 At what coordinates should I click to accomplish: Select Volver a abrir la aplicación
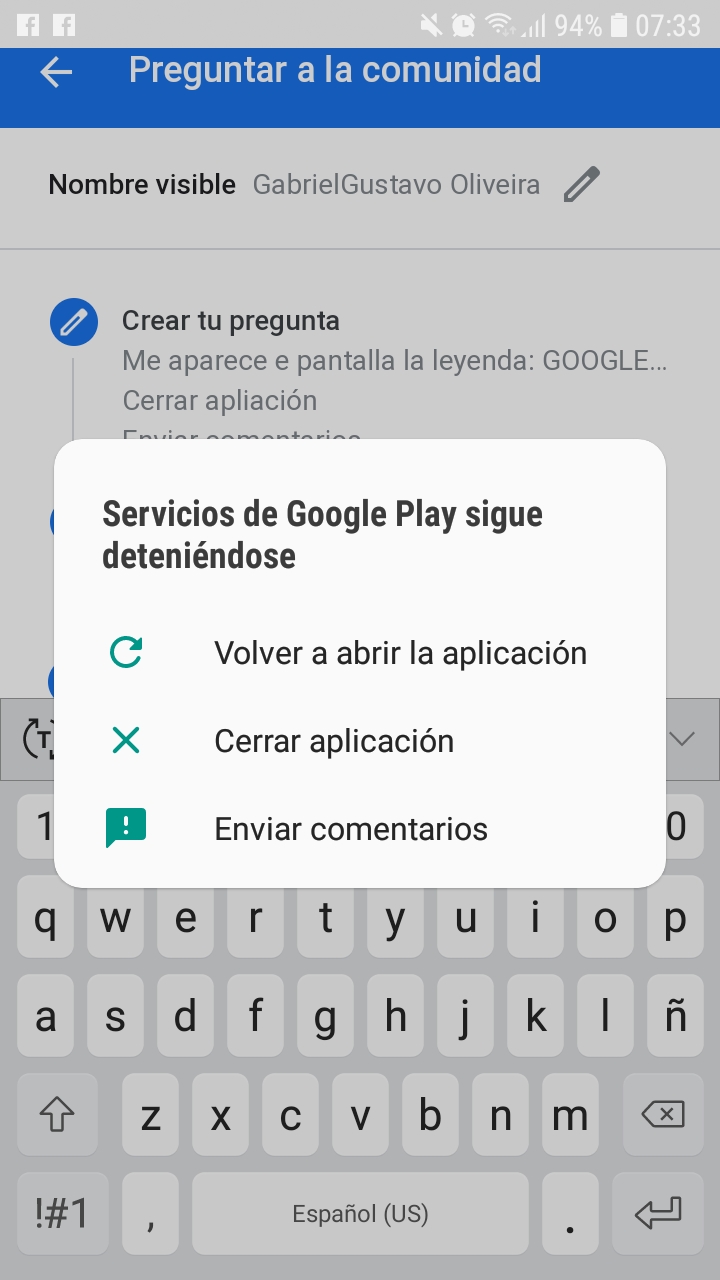[x=400, y=652]
